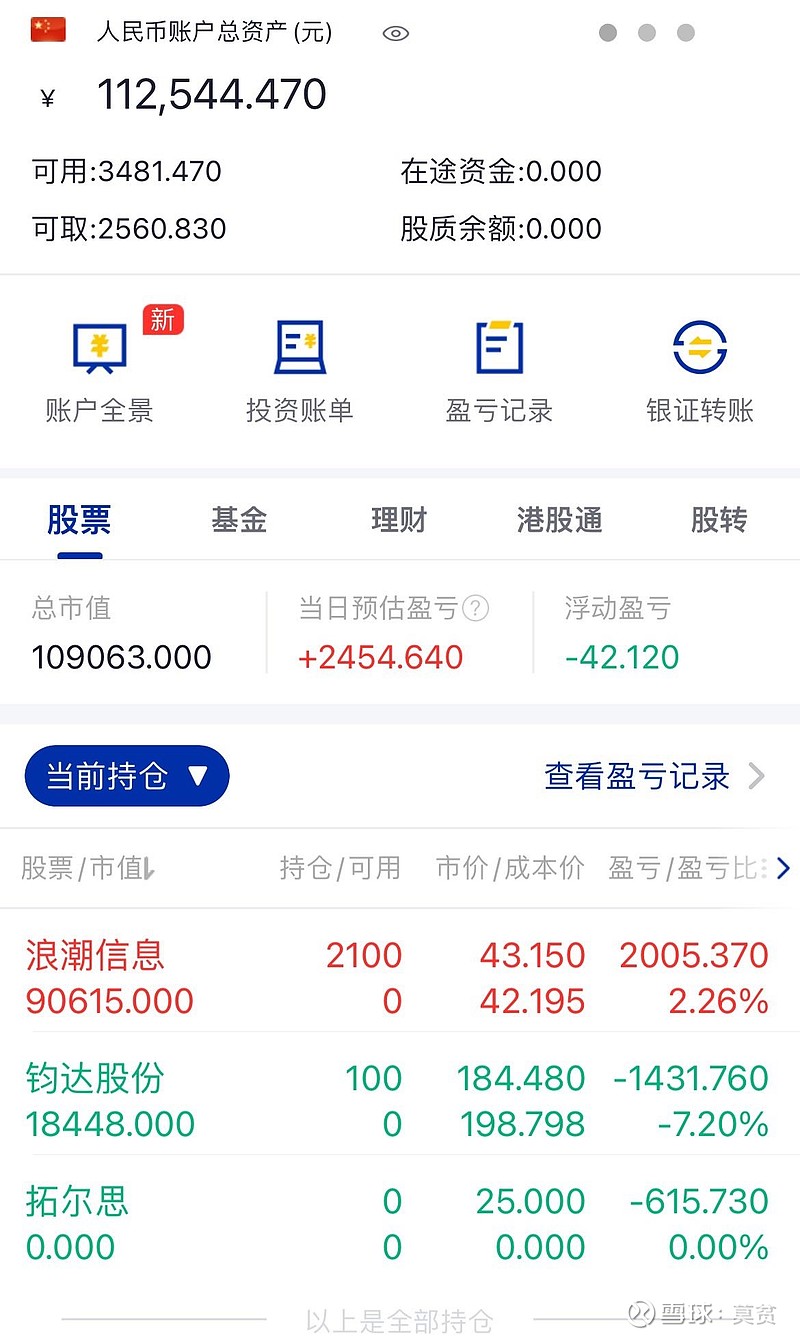Sort holdings by 股票/市值 column

tap(88, 868)
